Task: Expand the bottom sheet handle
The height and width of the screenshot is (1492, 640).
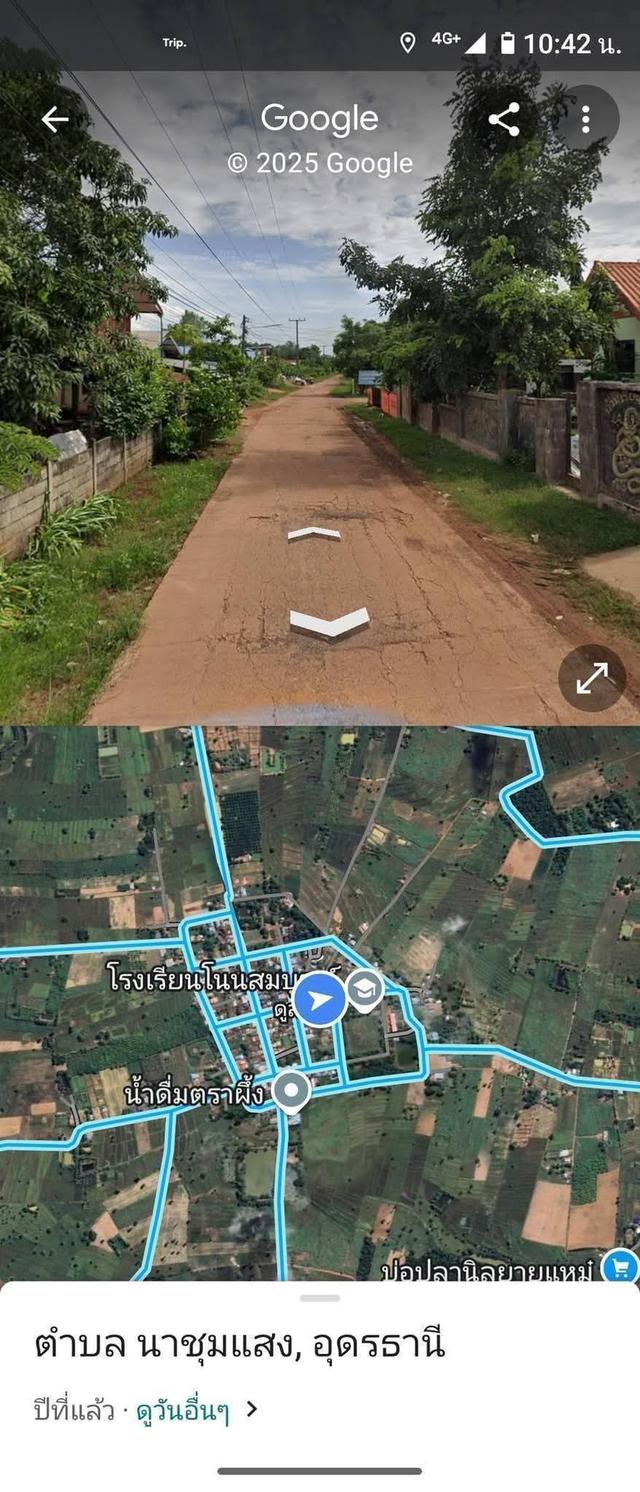Action: [x=320, y=1298]
